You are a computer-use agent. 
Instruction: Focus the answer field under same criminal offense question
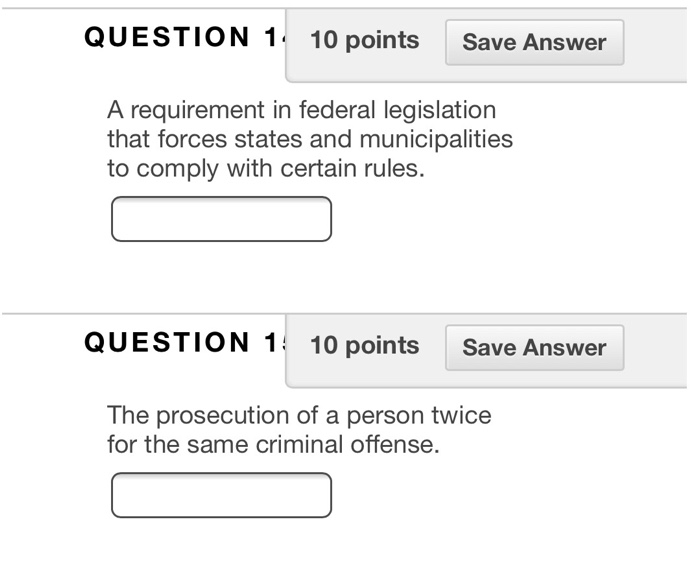tap(221, 495)
